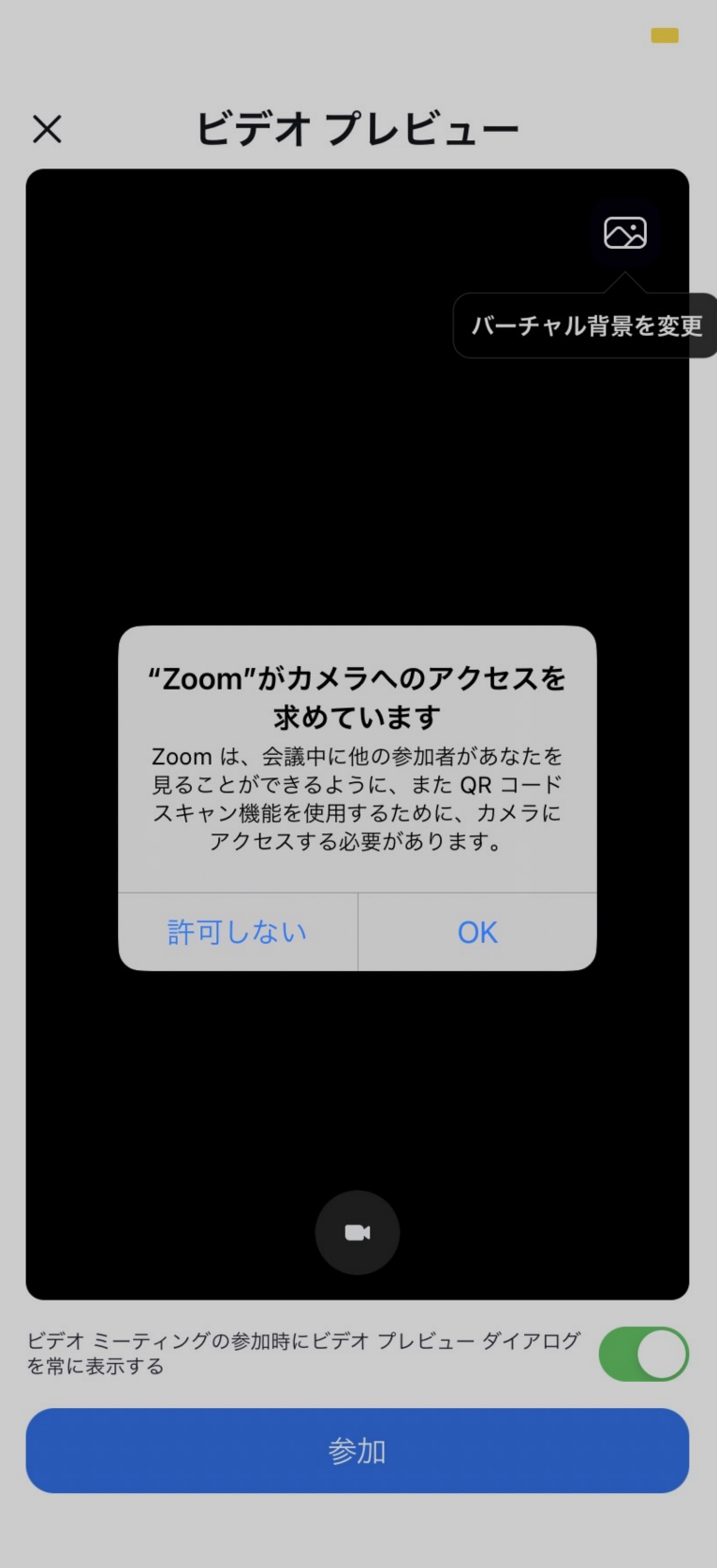Allow camera access with OK

[477, 932]
